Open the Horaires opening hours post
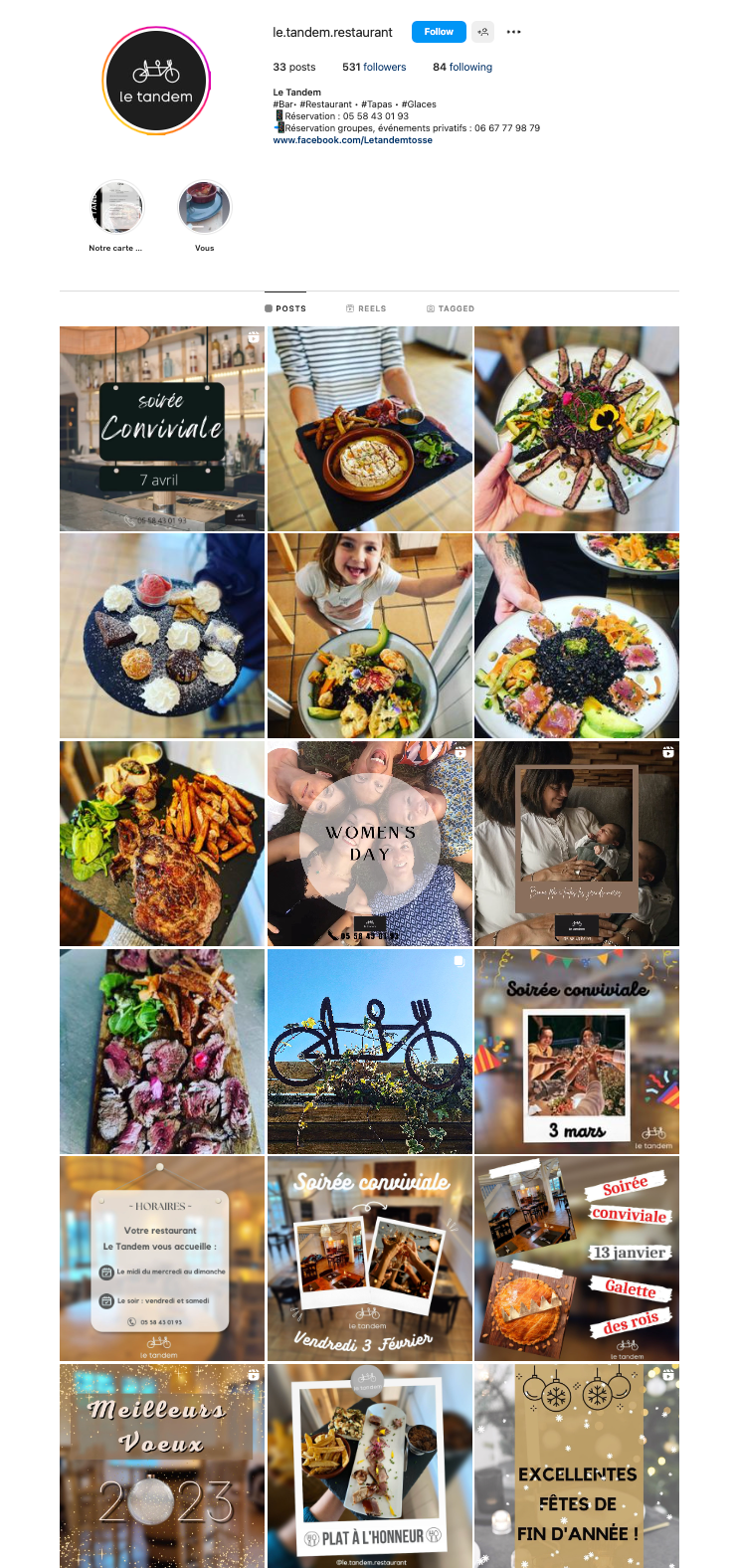 162,1259
